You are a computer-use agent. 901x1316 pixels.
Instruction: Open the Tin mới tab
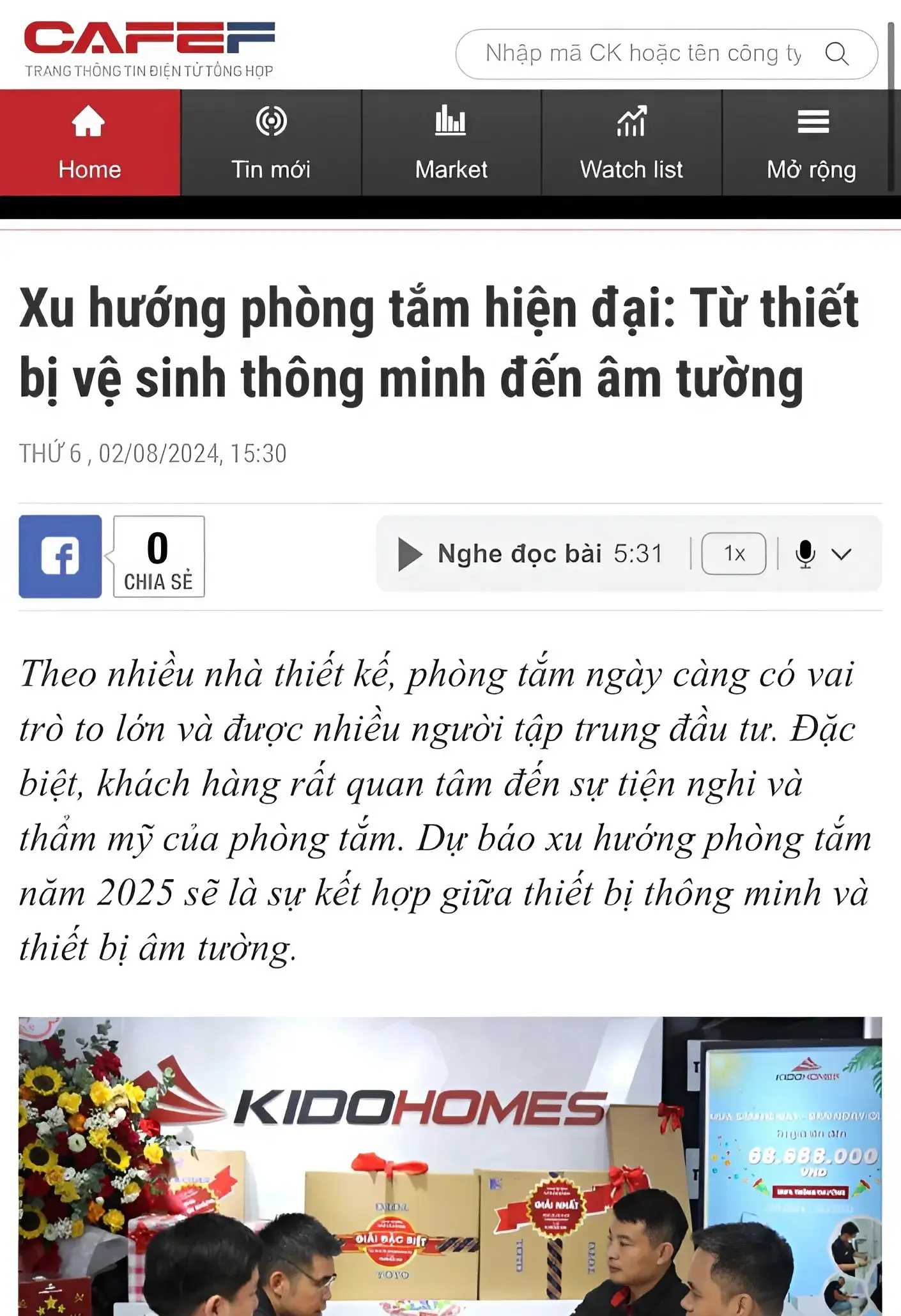point(271,143)
